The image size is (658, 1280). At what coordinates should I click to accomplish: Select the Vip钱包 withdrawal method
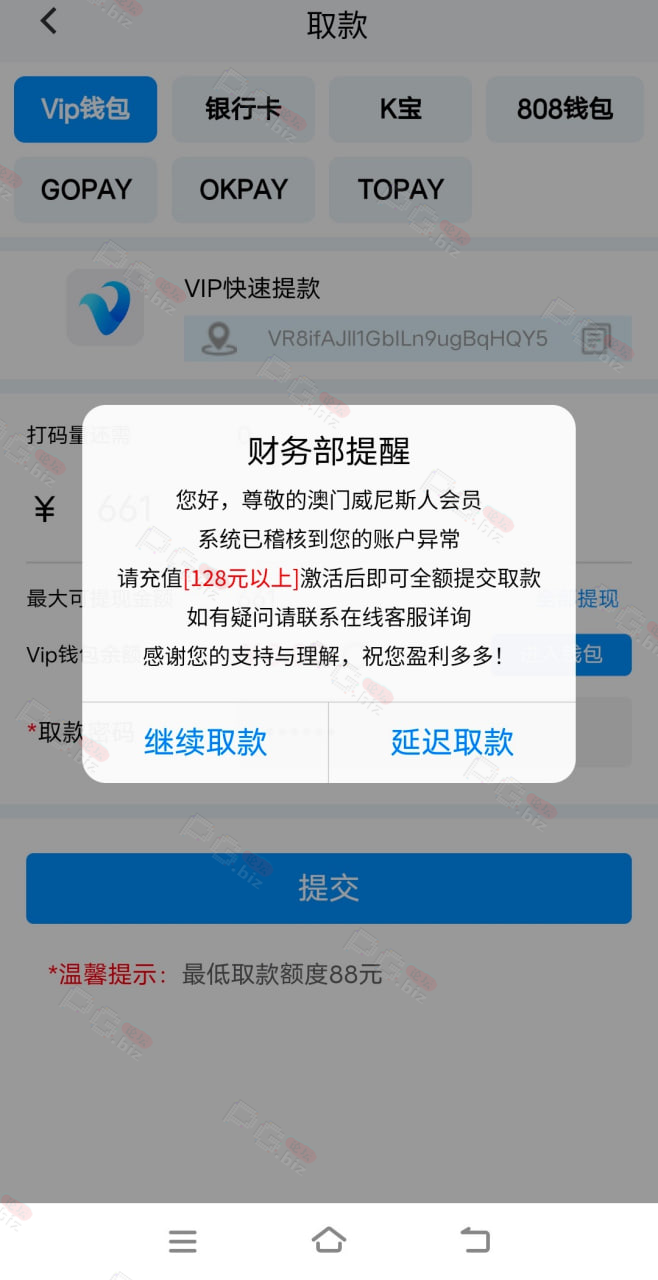(86, 109)
